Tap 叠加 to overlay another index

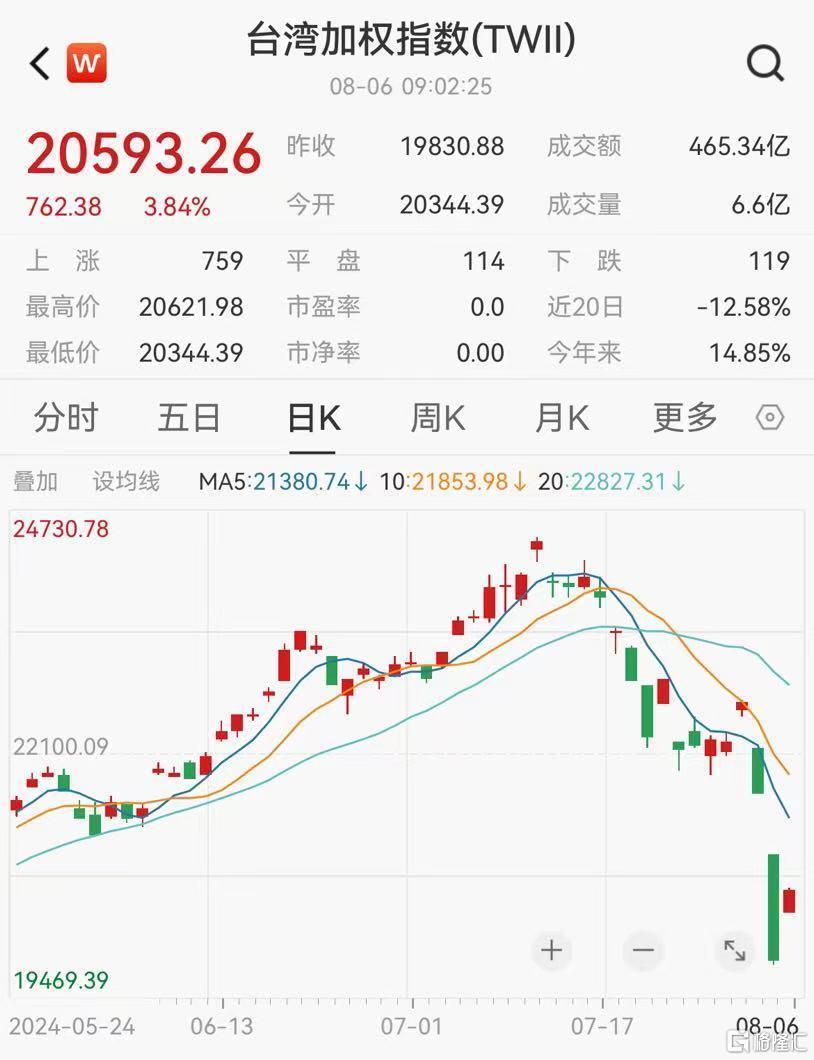coord(35,482)
